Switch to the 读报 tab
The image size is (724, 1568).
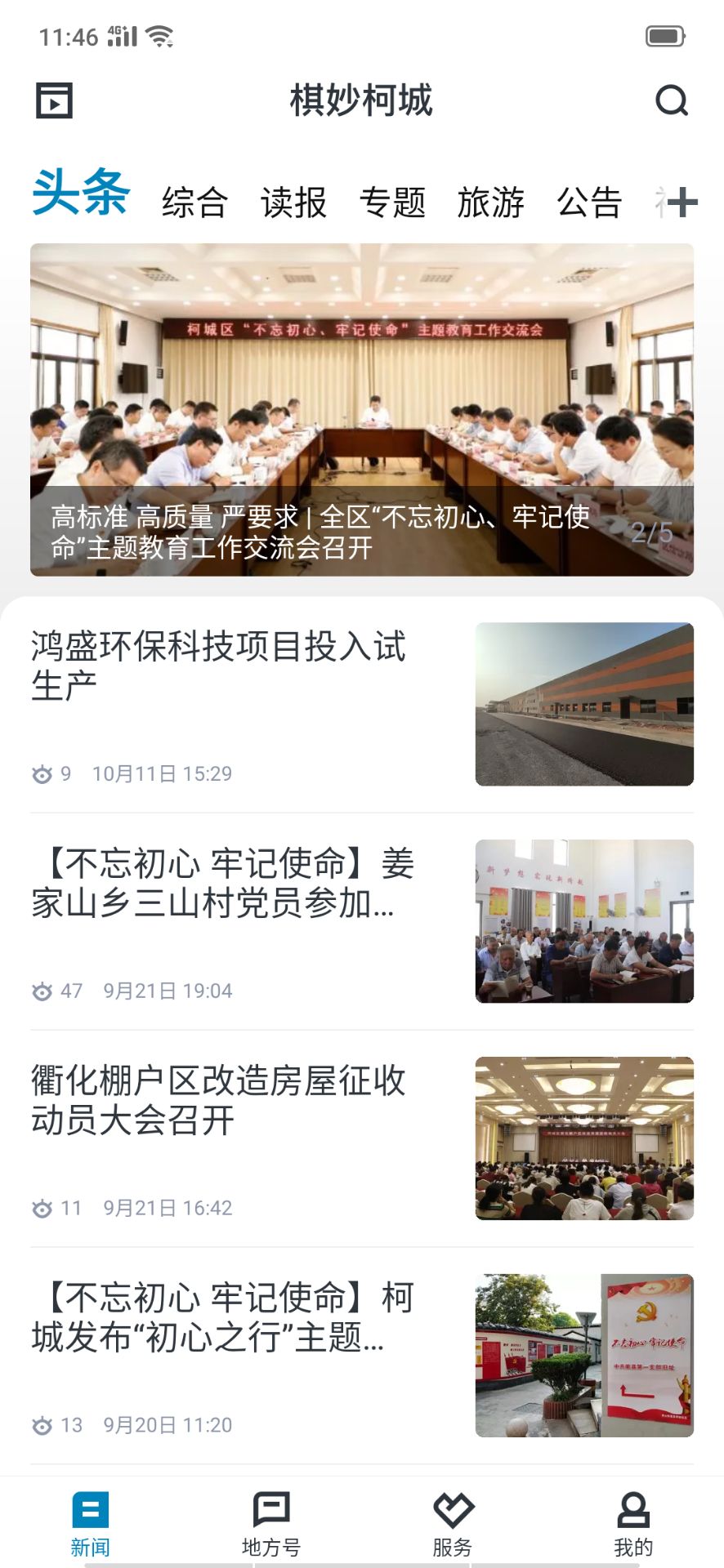[293, 203]
